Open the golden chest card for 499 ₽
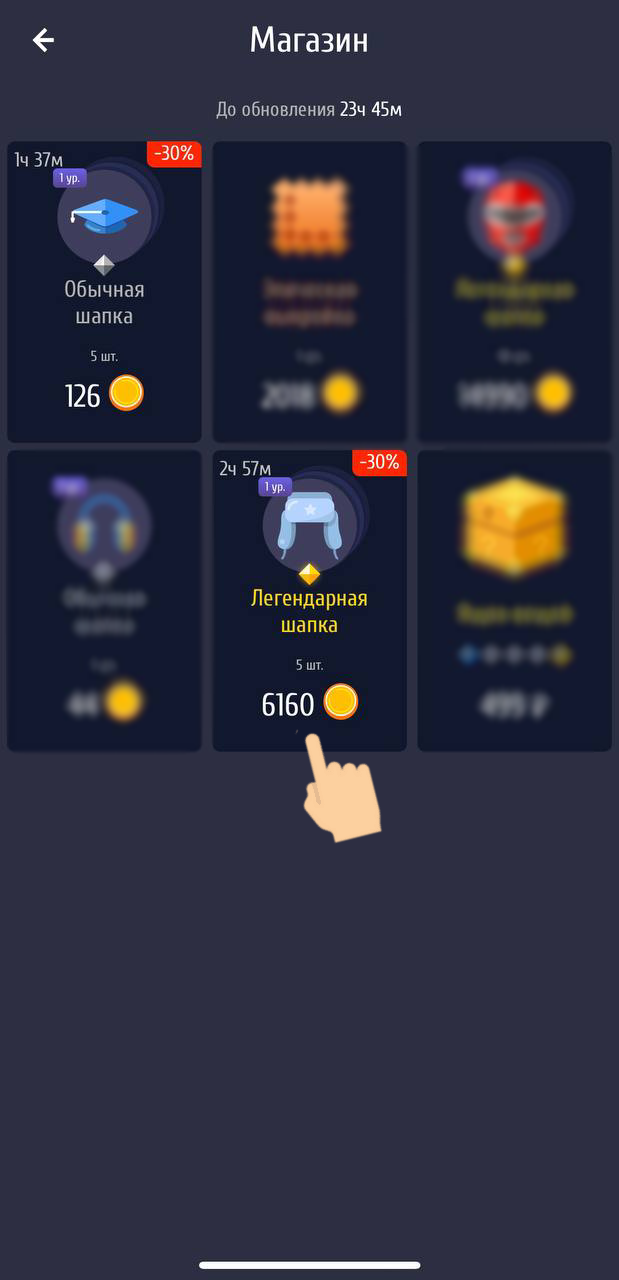 [x=514, y=601]
